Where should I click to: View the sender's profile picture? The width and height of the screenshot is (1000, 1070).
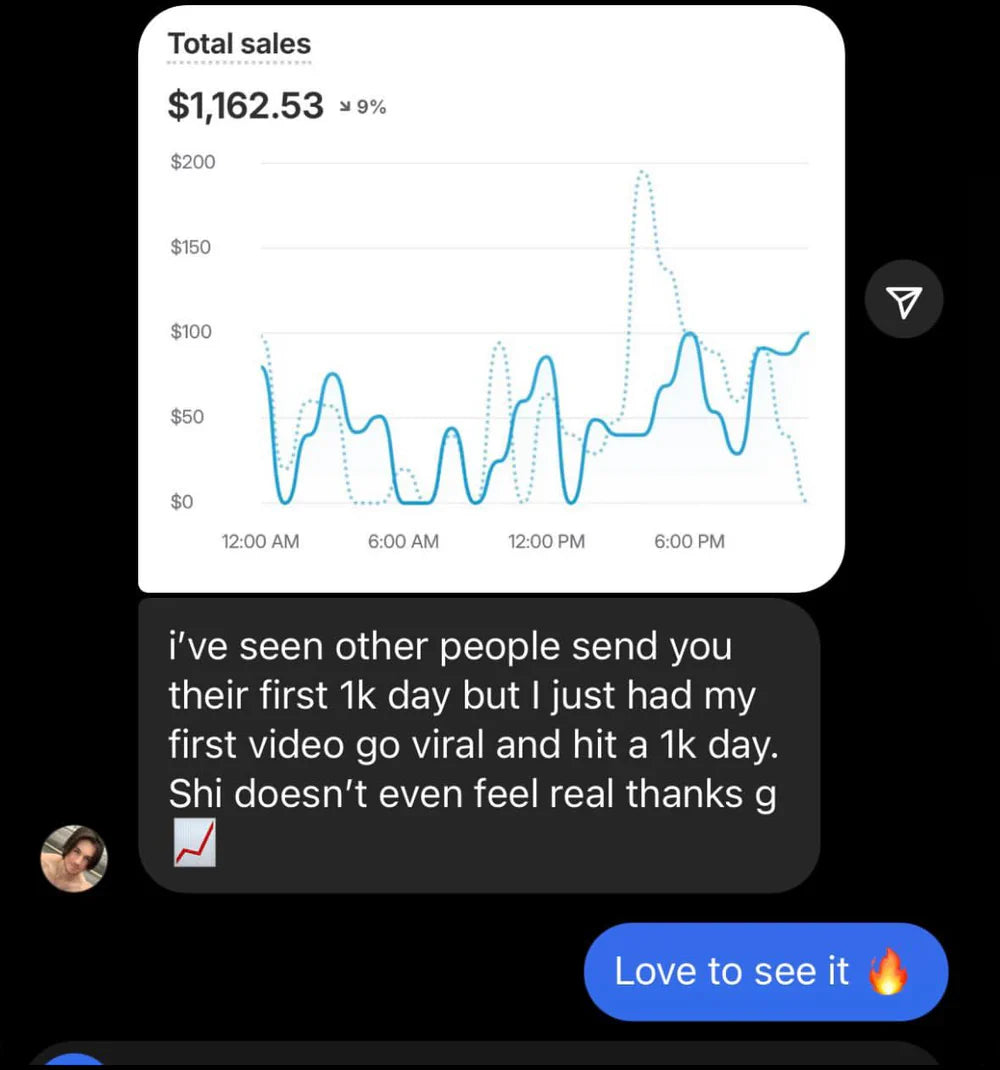click(73, 857)
